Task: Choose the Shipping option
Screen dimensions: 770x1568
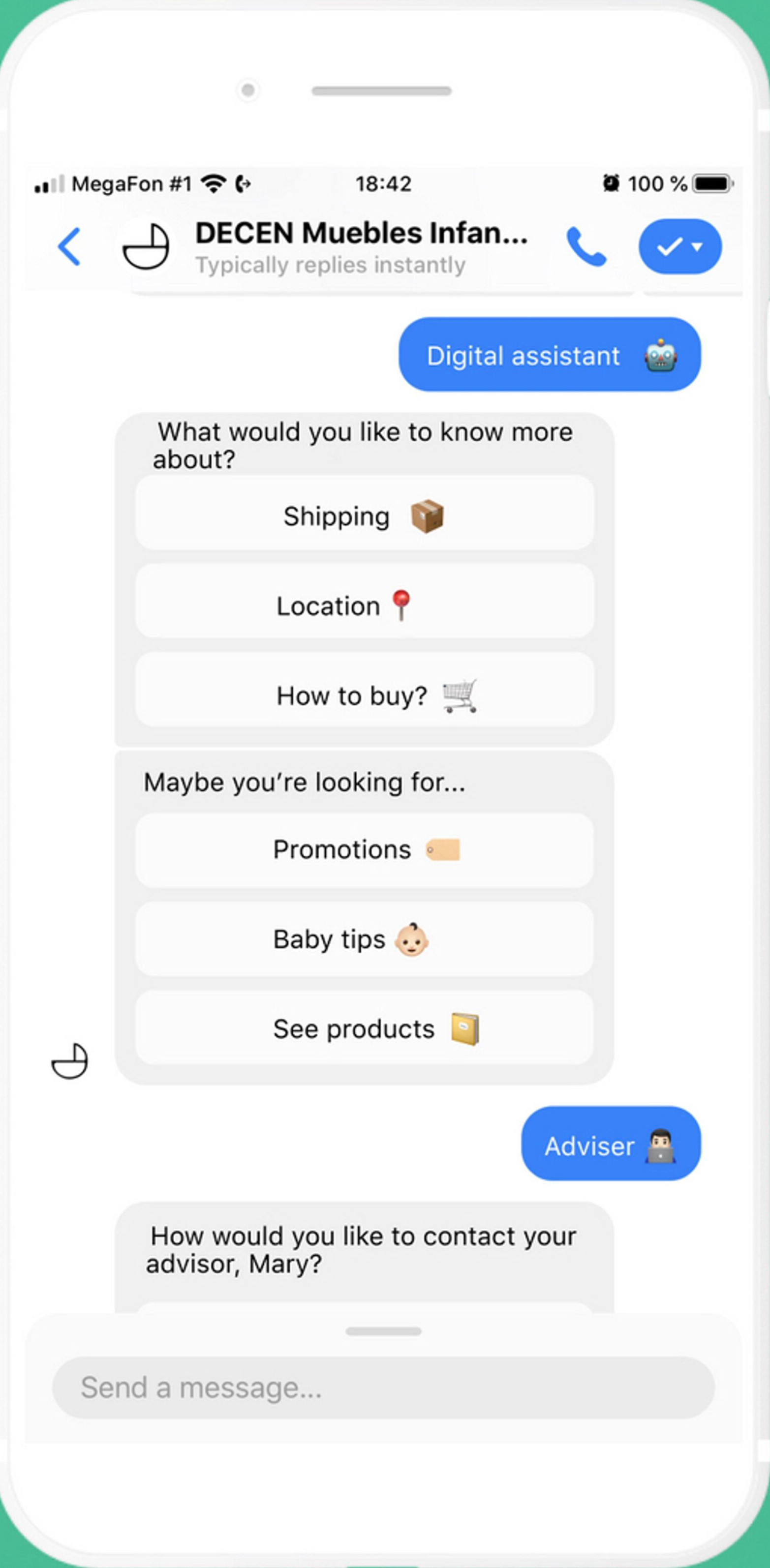Action: [x=364, y=516]
